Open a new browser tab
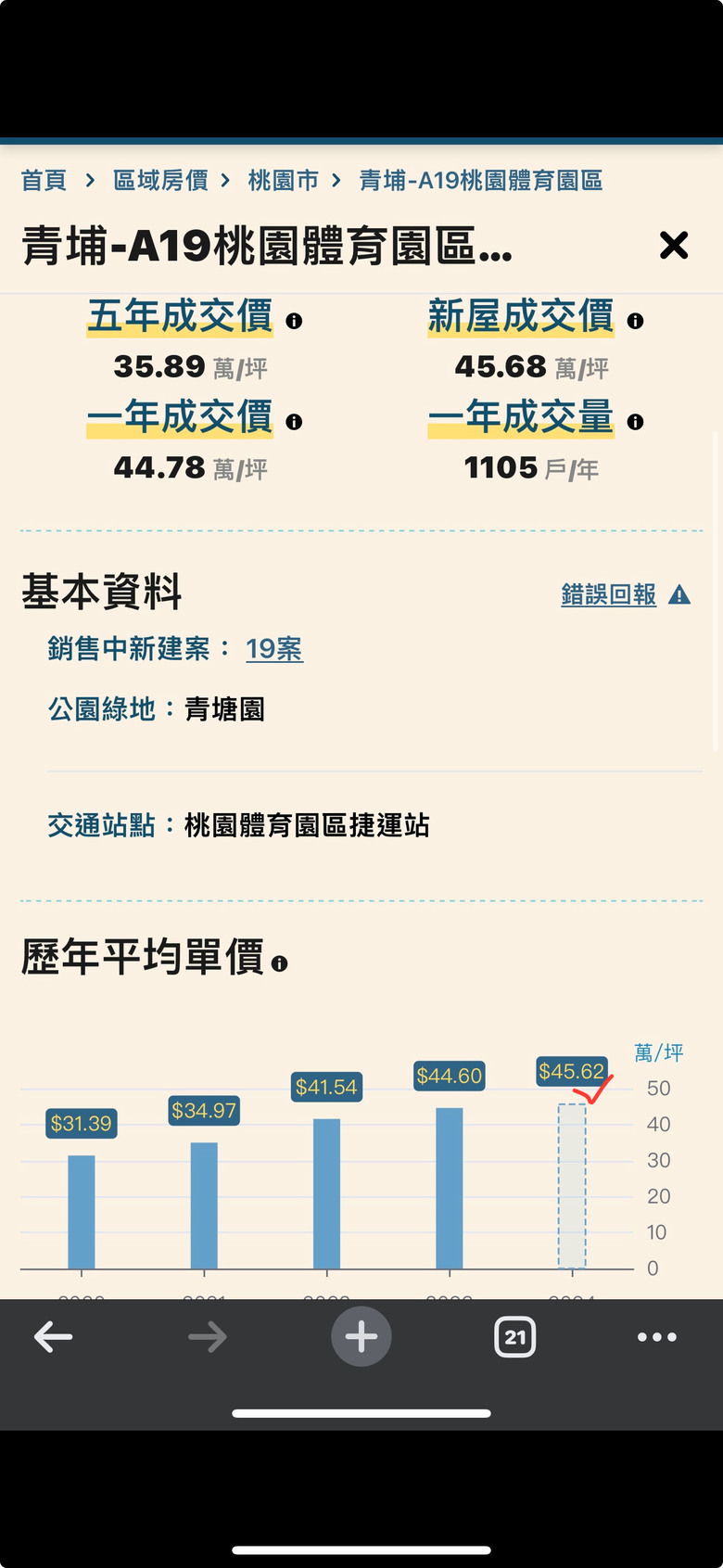The width and height of the screenshot is (723, 1568). point(361,1336)
